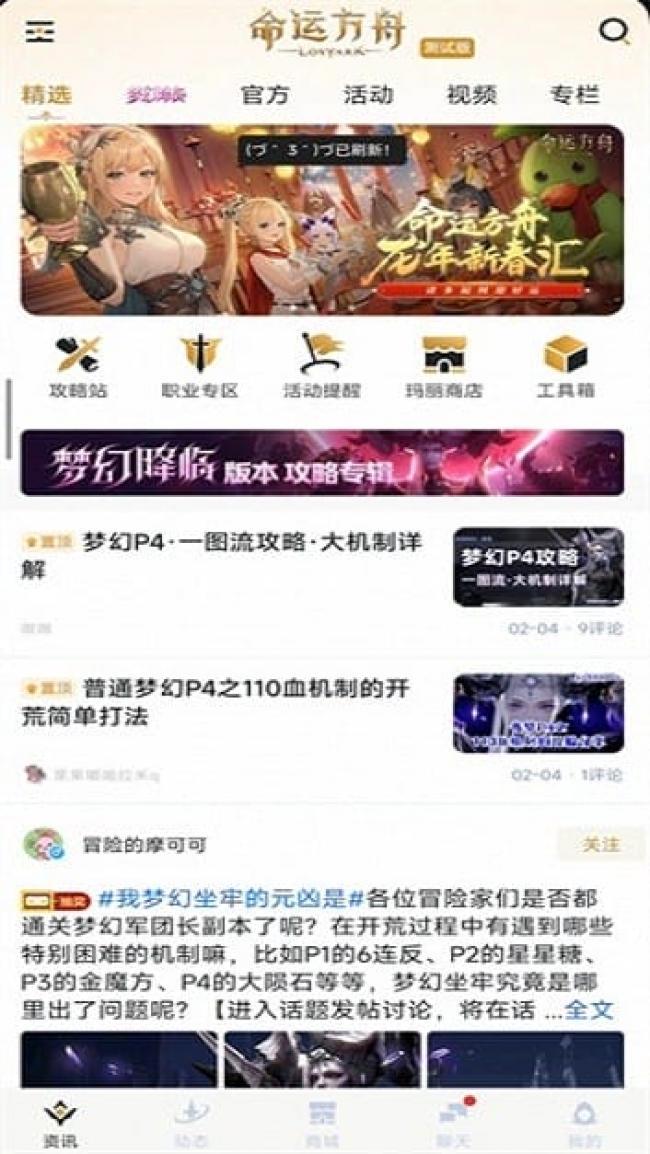Open the 工具箱 toolbox
Viewport: 650px width, 1154px height.
(x=566, y=366)
